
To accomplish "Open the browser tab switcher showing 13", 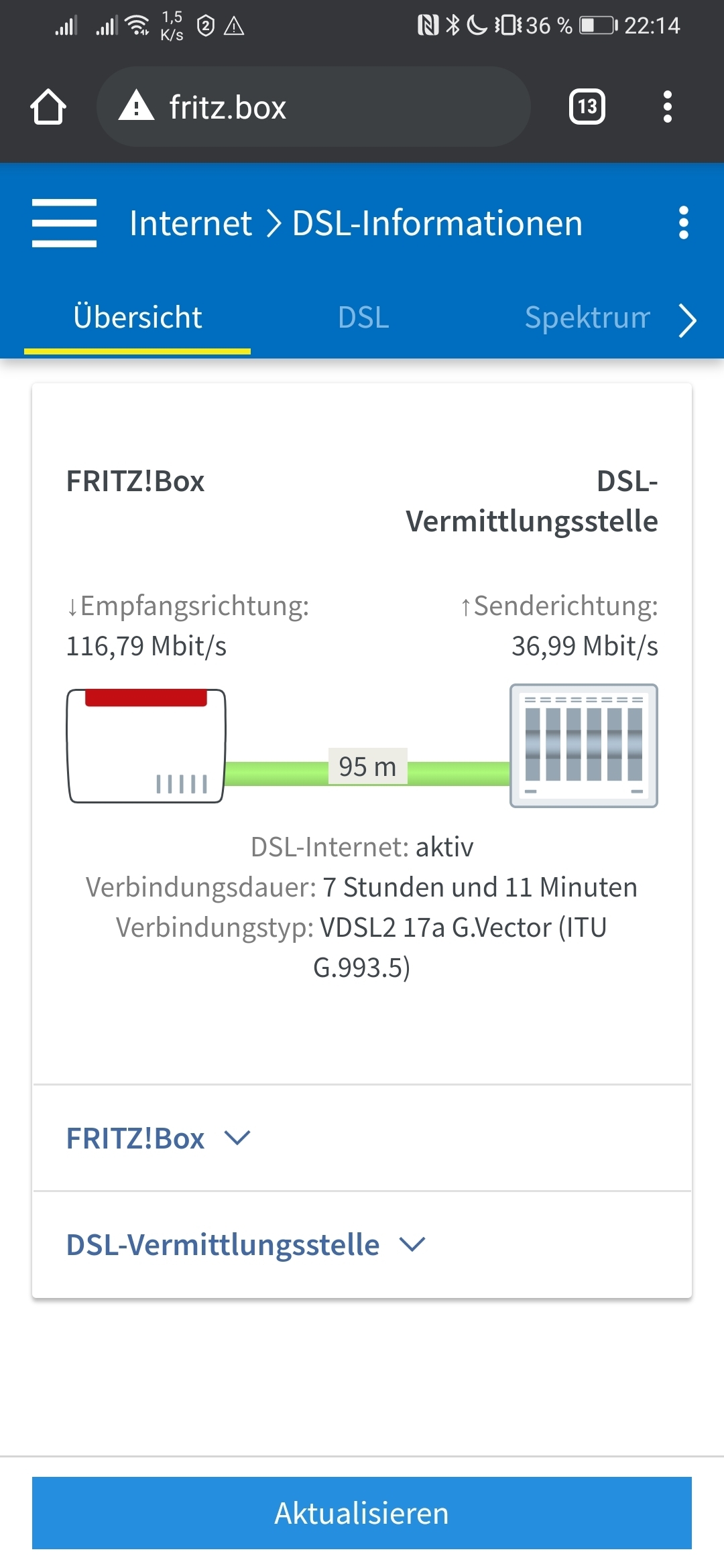I will (587, 107).
